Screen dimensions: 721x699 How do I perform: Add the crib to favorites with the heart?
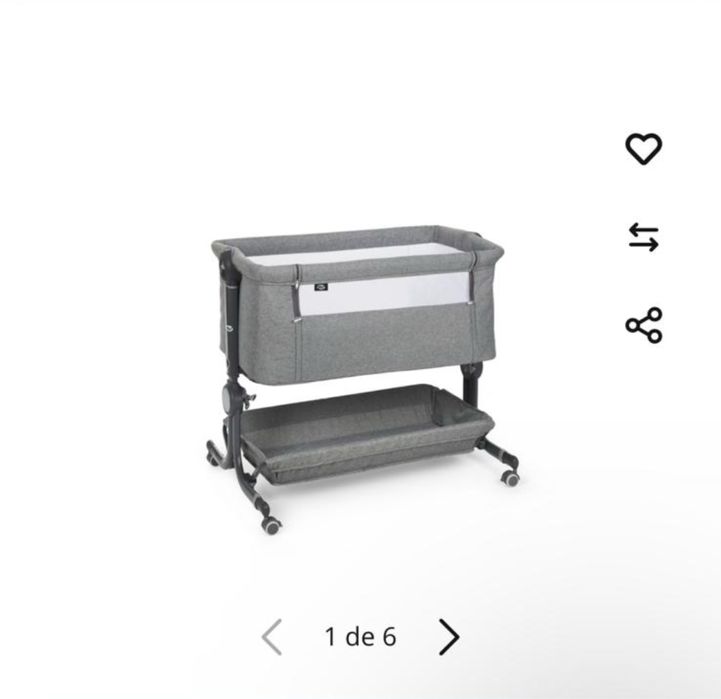[643, 149]
